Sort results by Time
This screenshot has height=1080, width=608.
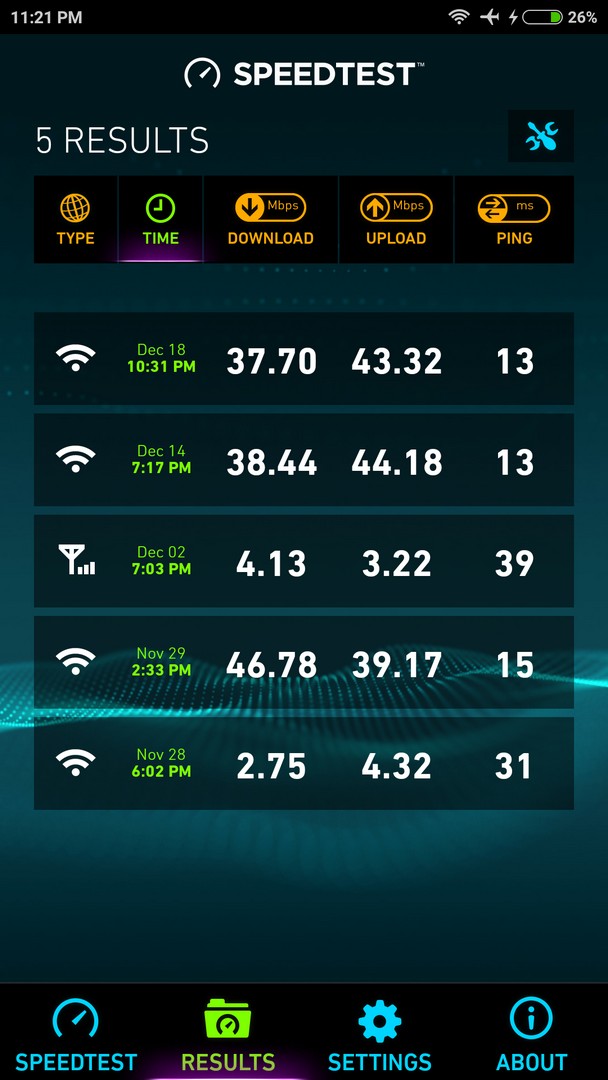160,219
